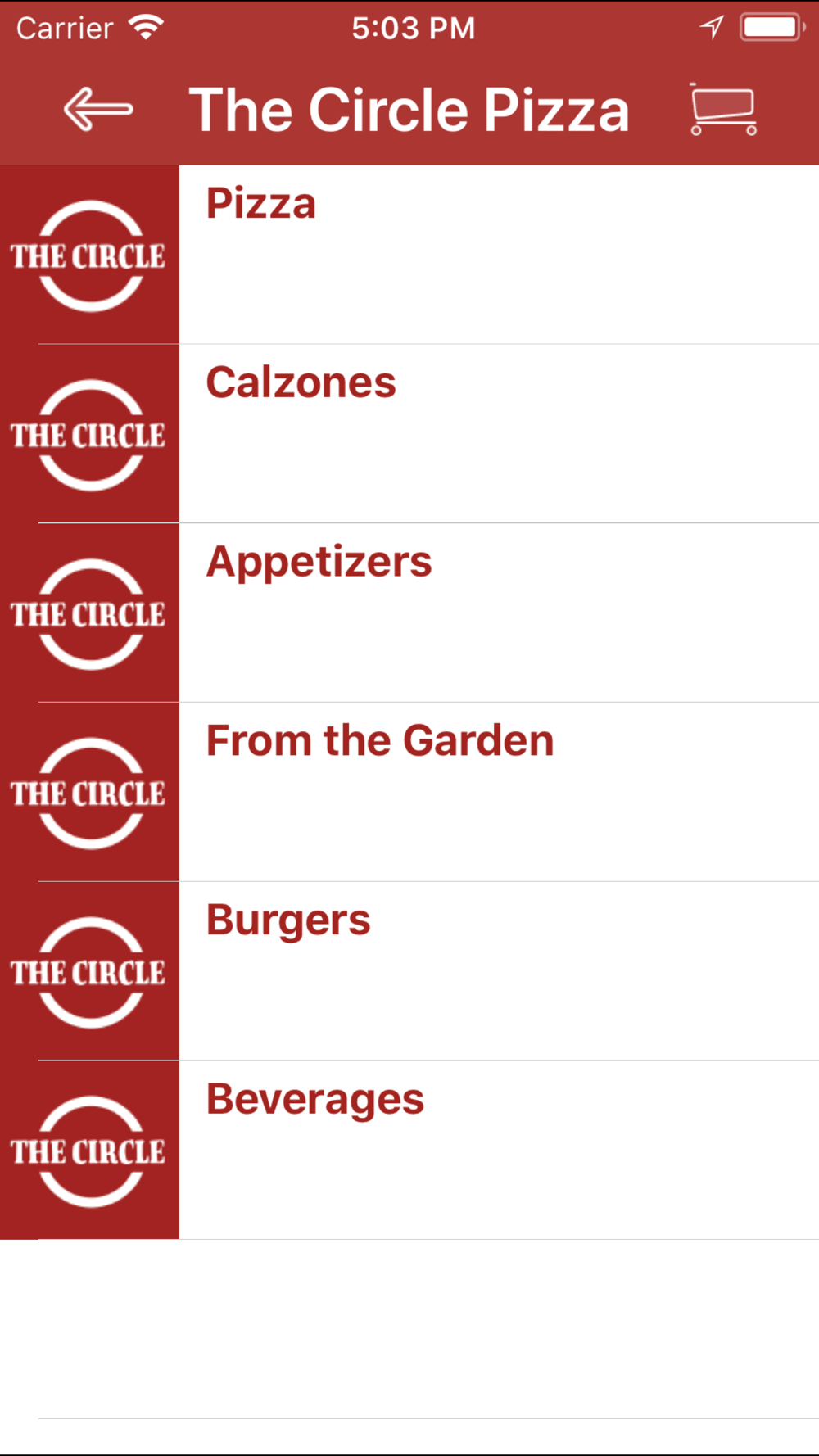Browse the Appetizers category
Viewport: 819px width, 1456px height.
tap(319, 563)
